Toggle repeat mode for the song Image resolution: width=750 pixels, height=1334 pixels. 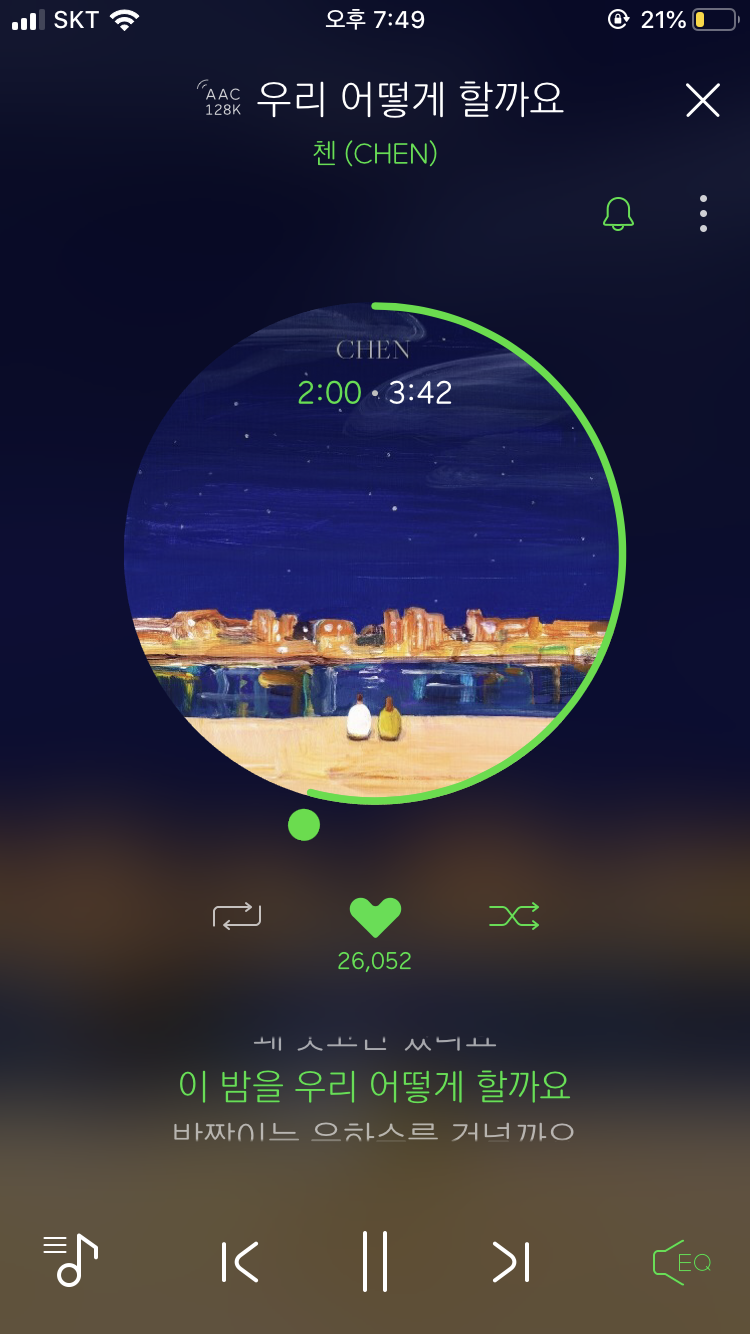point(237,913)
